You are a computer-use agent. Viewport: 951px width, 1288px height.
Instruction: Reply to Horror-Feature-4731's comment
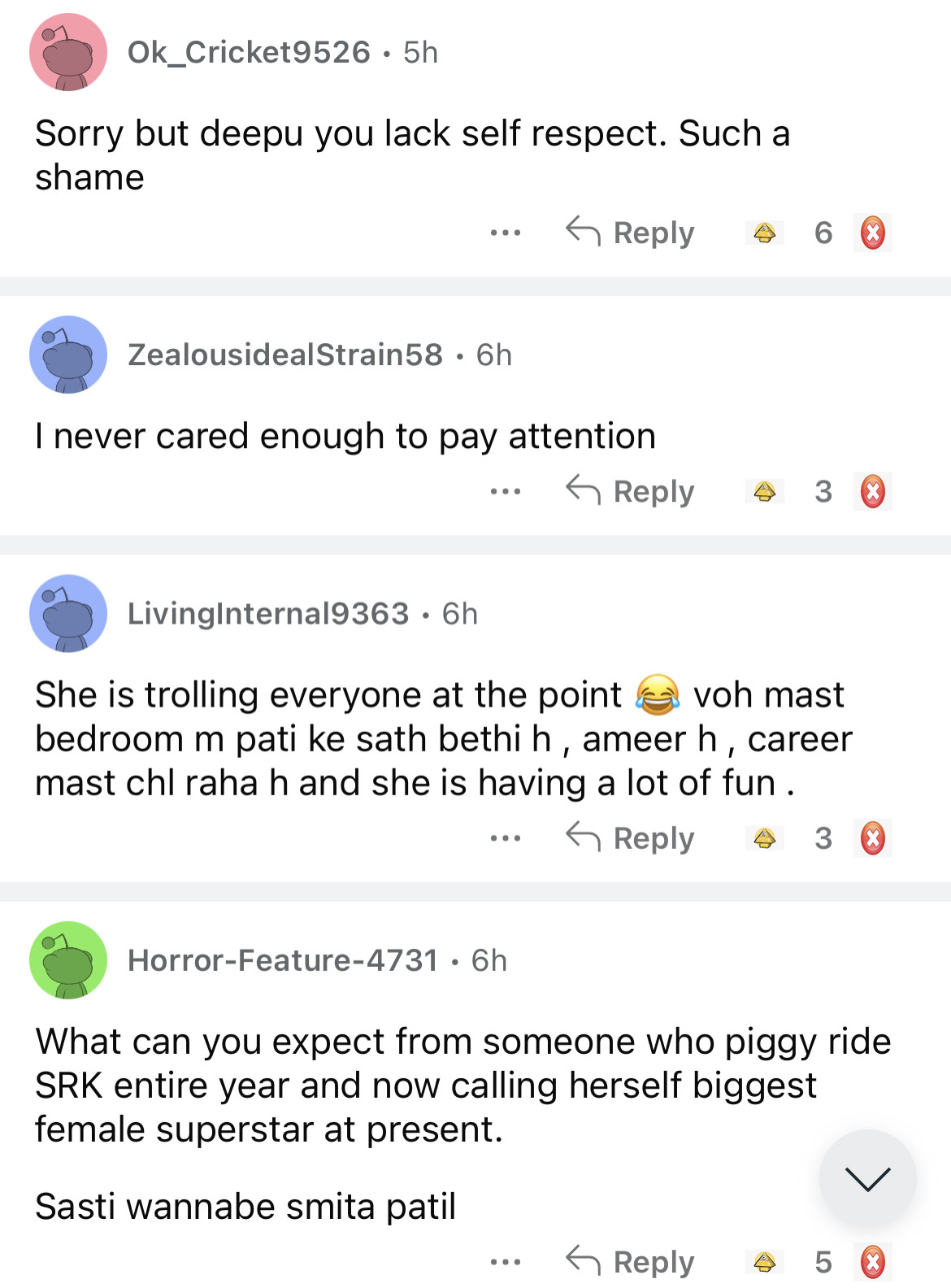[x=631, y=1262]
